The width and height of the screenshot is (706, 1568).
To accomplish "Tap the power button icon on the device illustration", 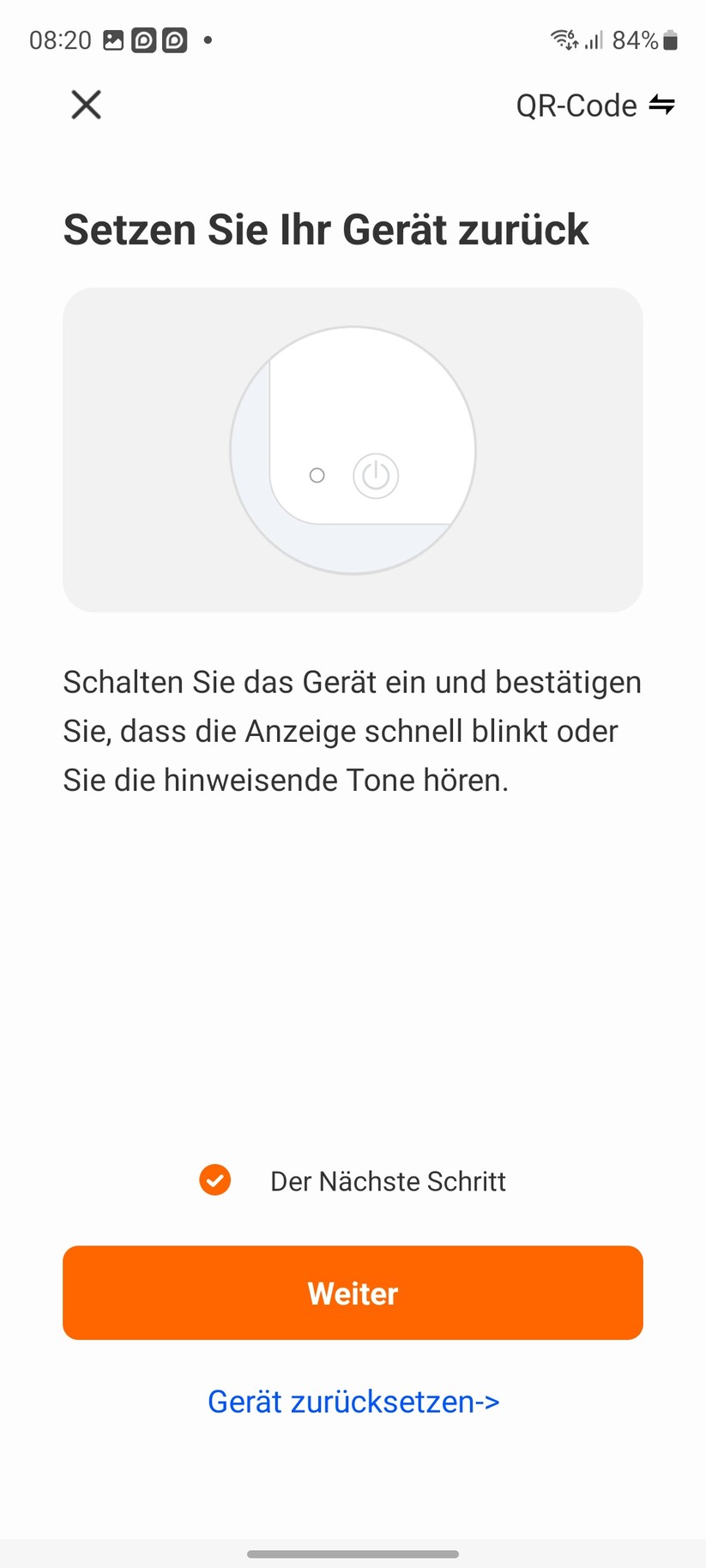I will 377,476.
